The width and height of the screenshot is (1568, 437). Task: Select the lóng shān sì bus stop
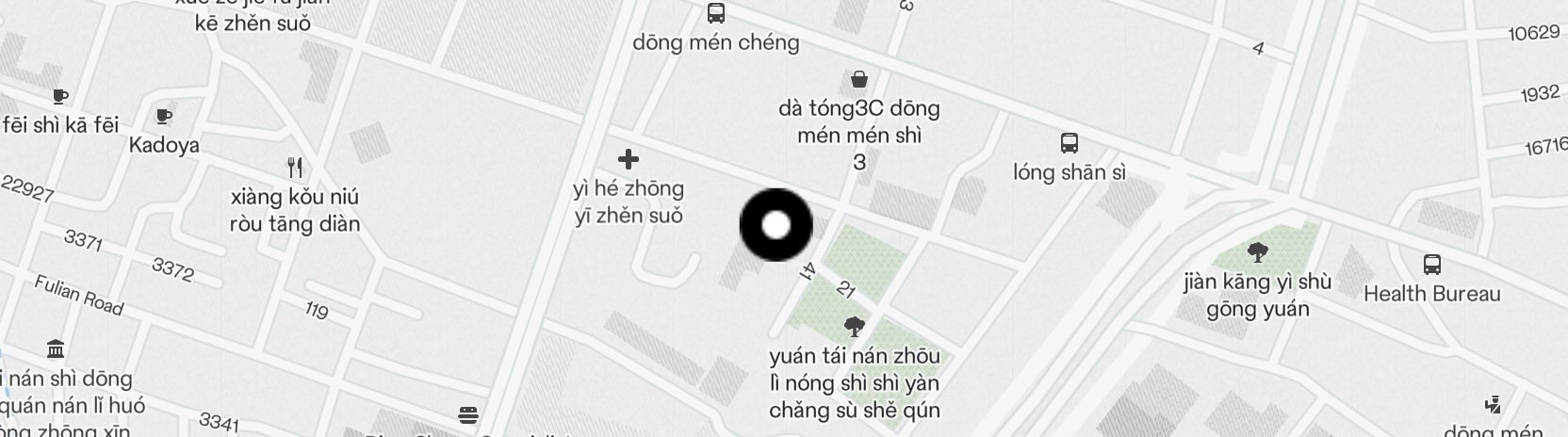(1069, 144)
